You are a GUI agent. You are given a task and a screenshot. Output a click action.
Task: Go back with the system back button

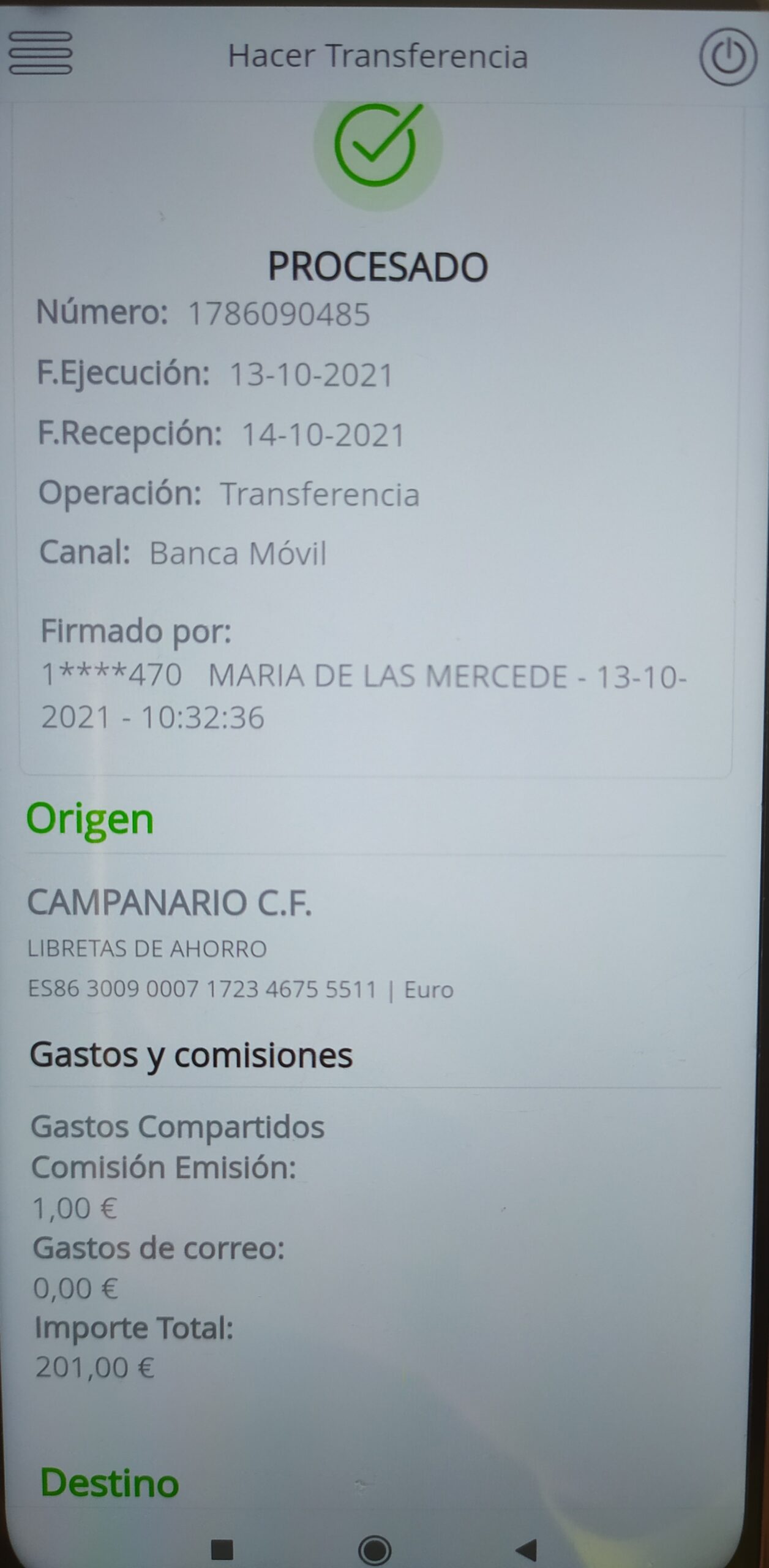pos(526,1550)
